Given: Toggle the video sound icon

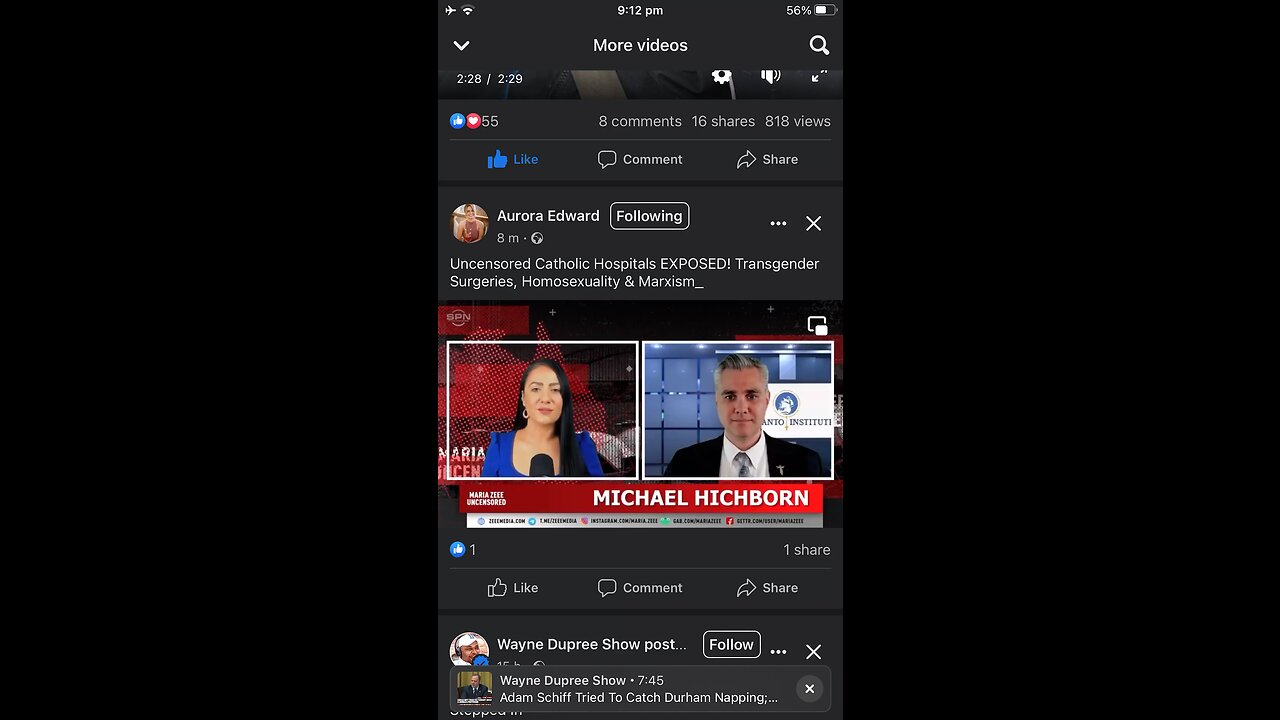Looking at the screenshot, I should tap(770, 77).
